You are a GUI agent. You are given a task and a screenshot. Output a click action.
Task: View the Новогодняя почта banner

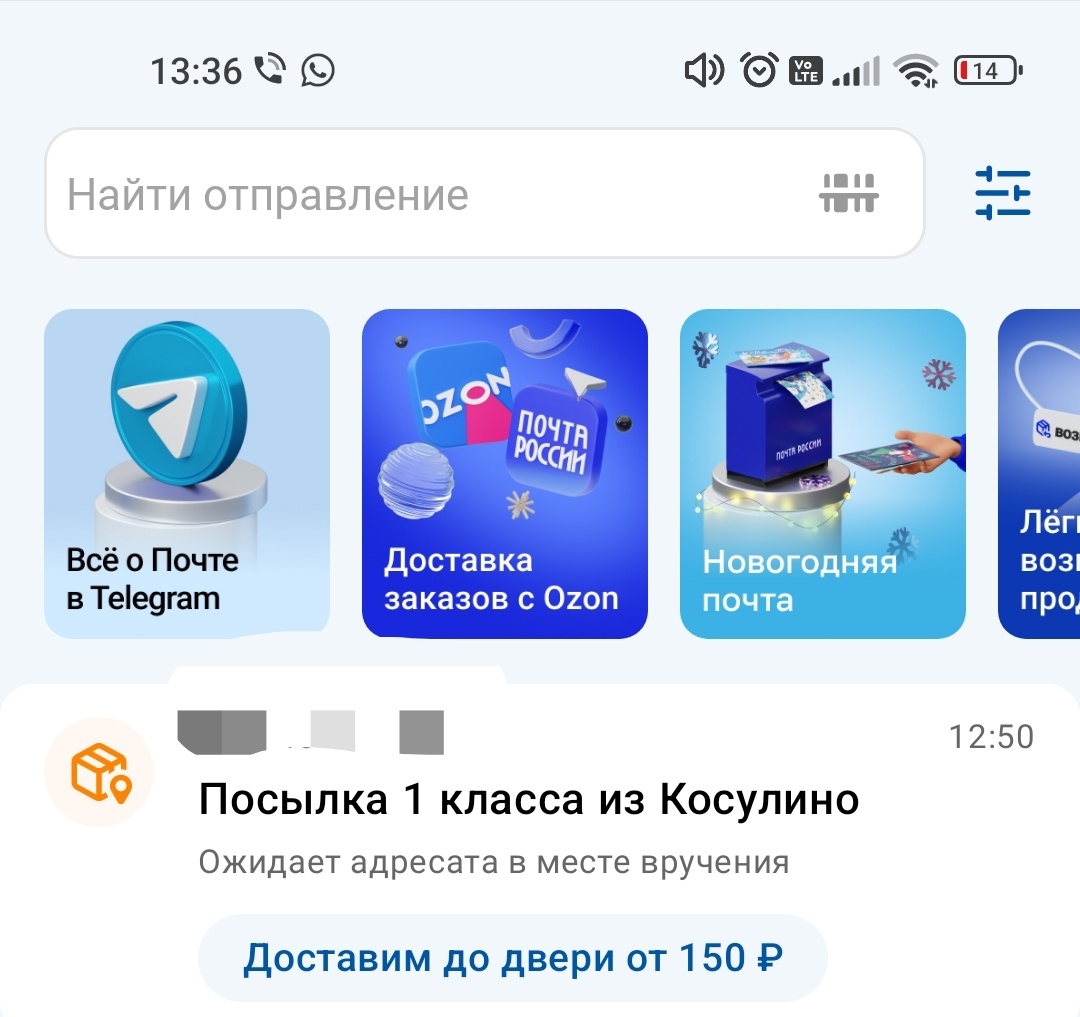822,473
